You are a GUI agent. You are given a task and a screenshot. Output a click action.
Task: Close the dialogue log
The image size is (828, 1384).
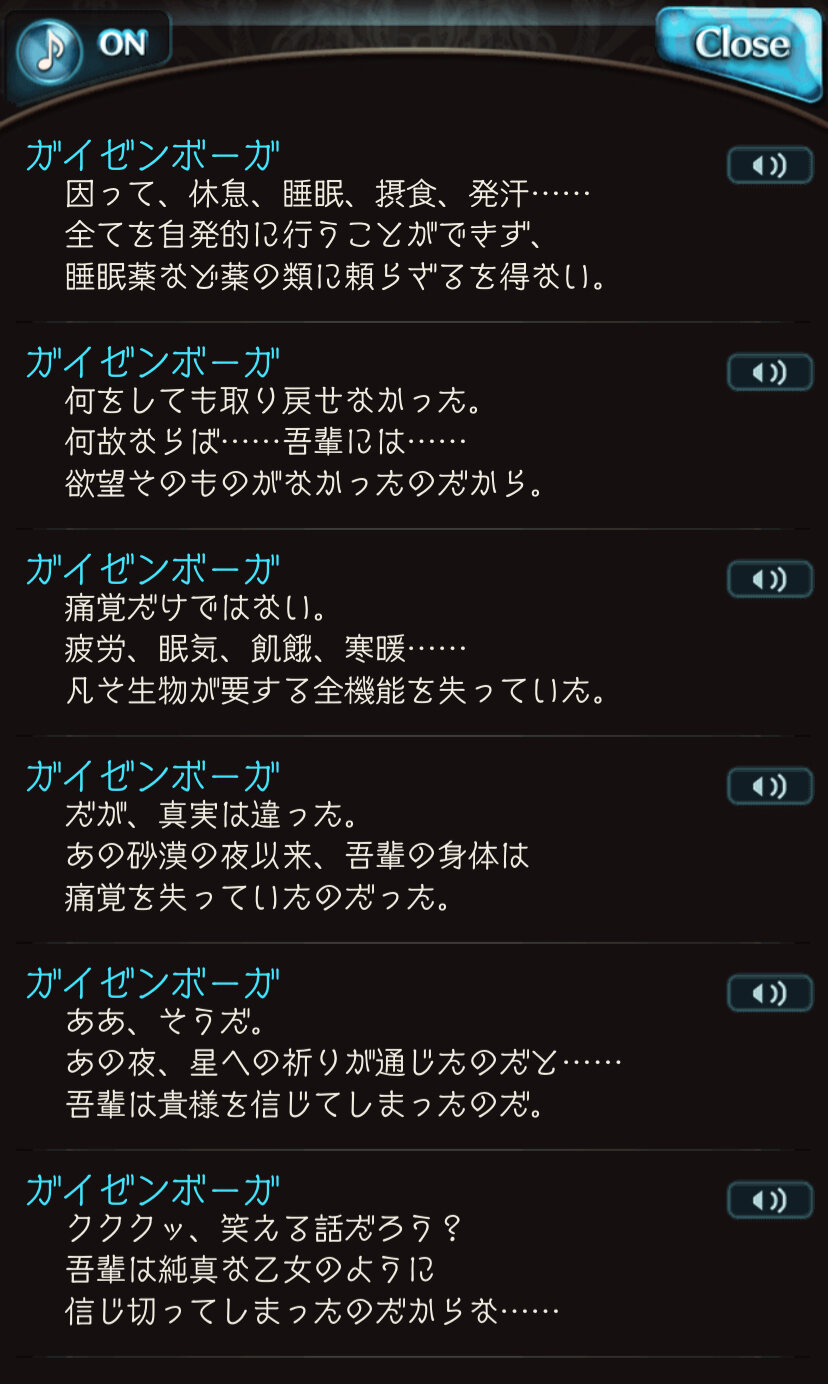click(738, 45)
